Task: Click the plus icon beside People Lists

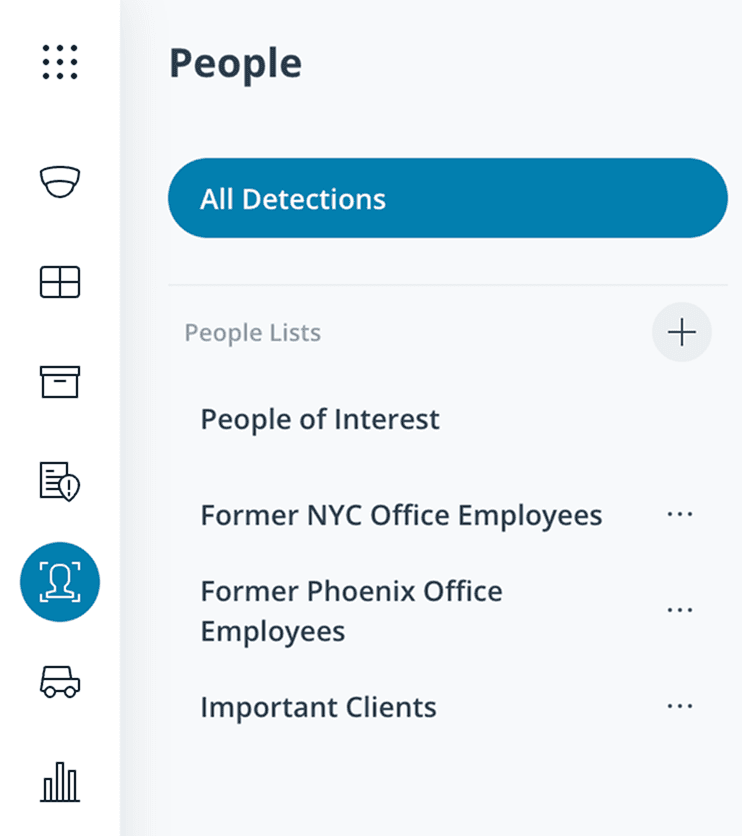Action: point(681,332)
